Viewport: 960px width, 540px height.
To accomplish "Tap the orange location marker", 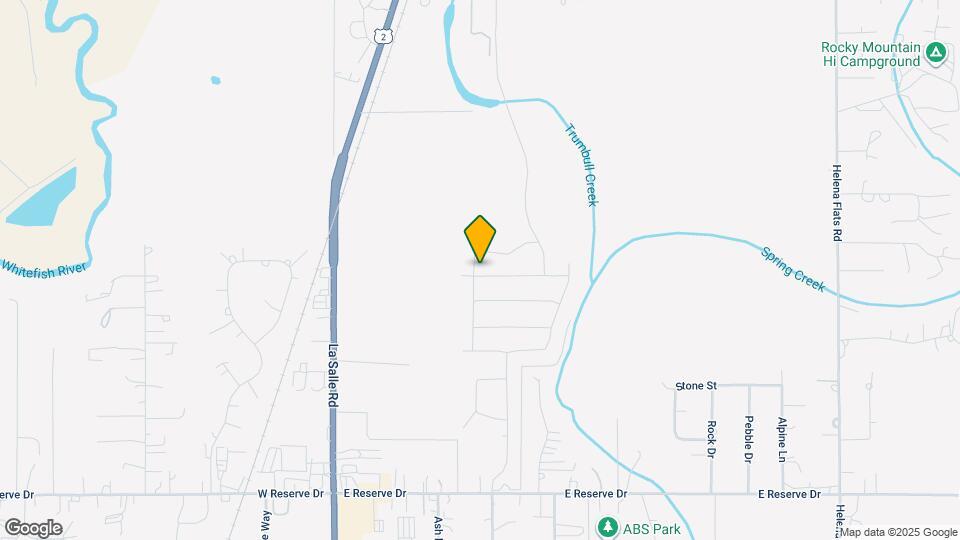I will 480,238.
